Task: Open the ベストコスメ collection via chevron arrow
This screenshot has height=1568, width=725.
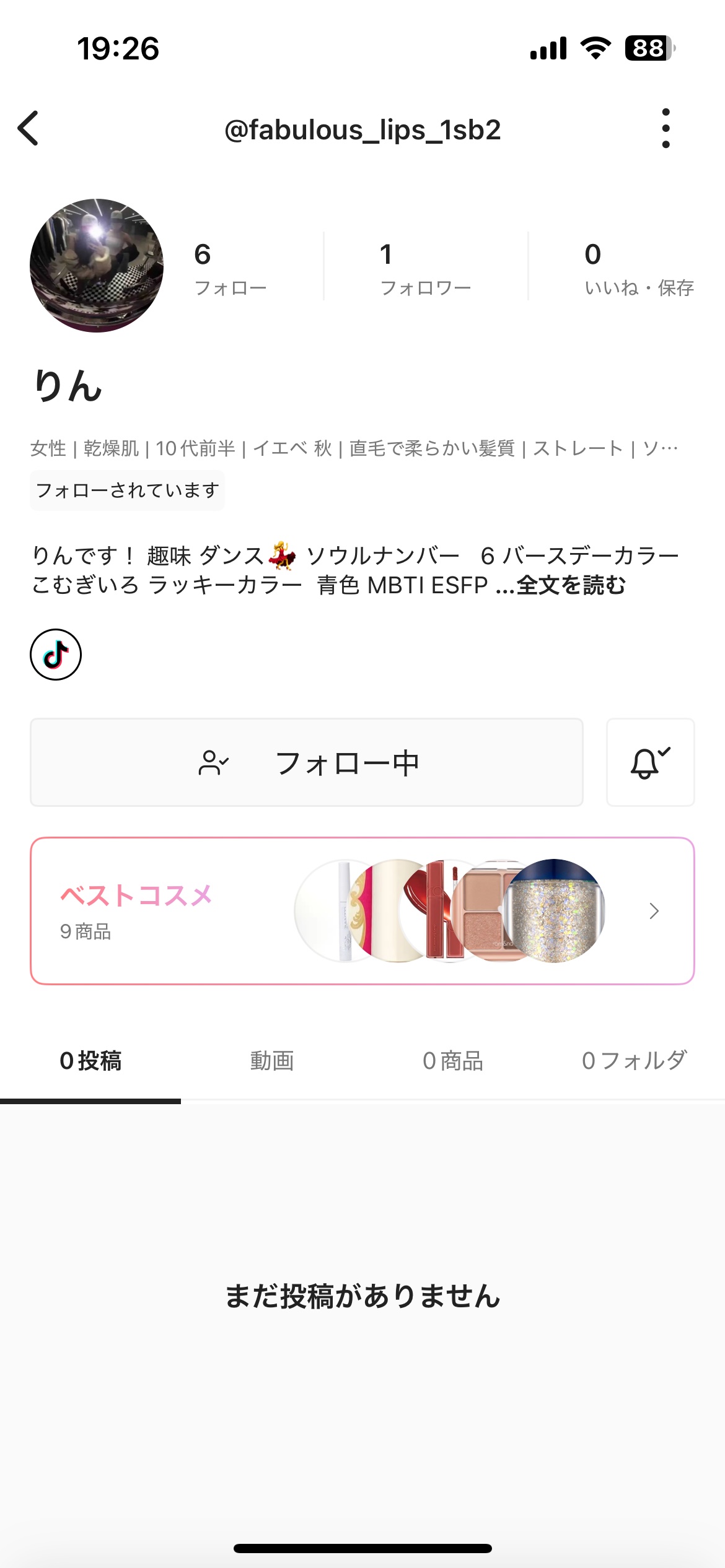Action: [x=653, y=910]
